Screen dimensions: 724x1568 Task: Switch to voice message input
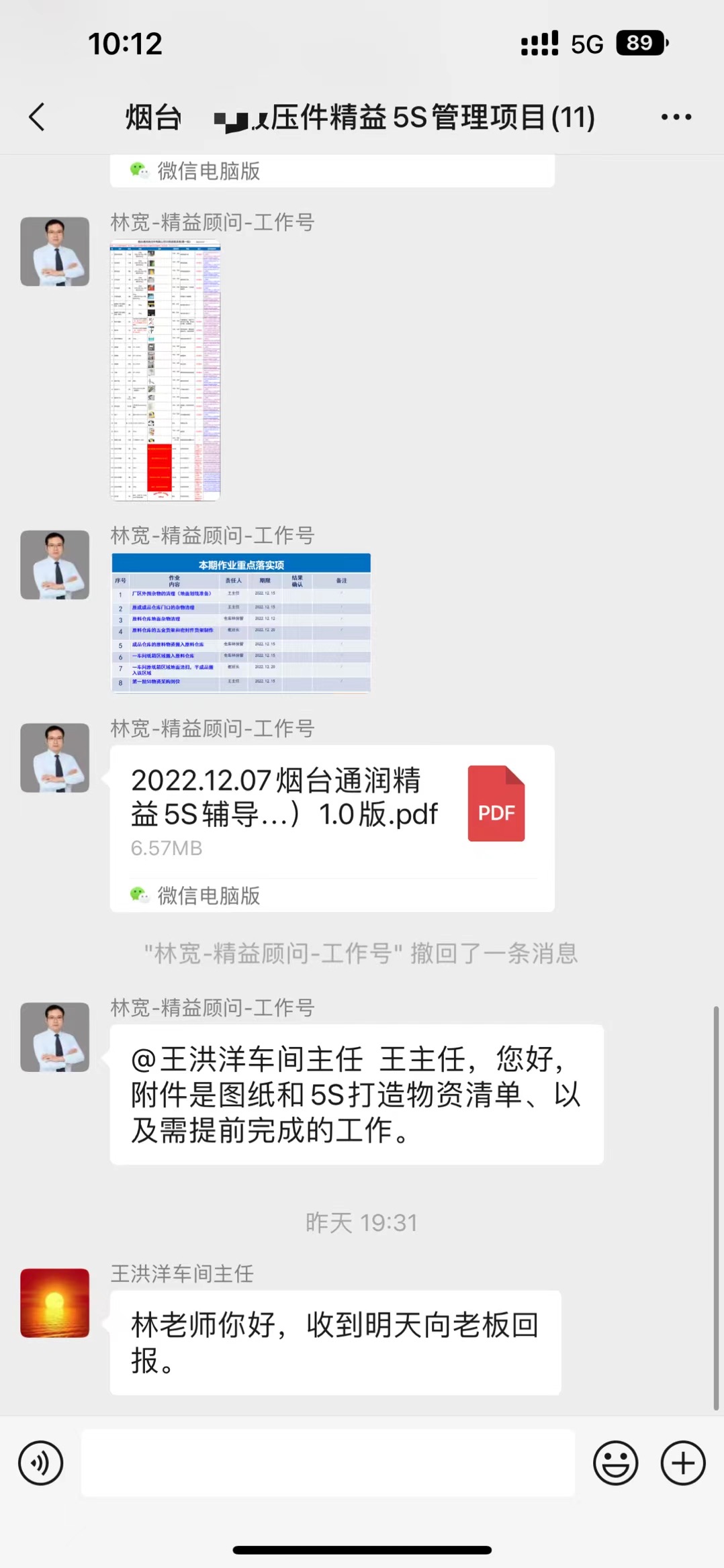click(x=41, y=1463)
